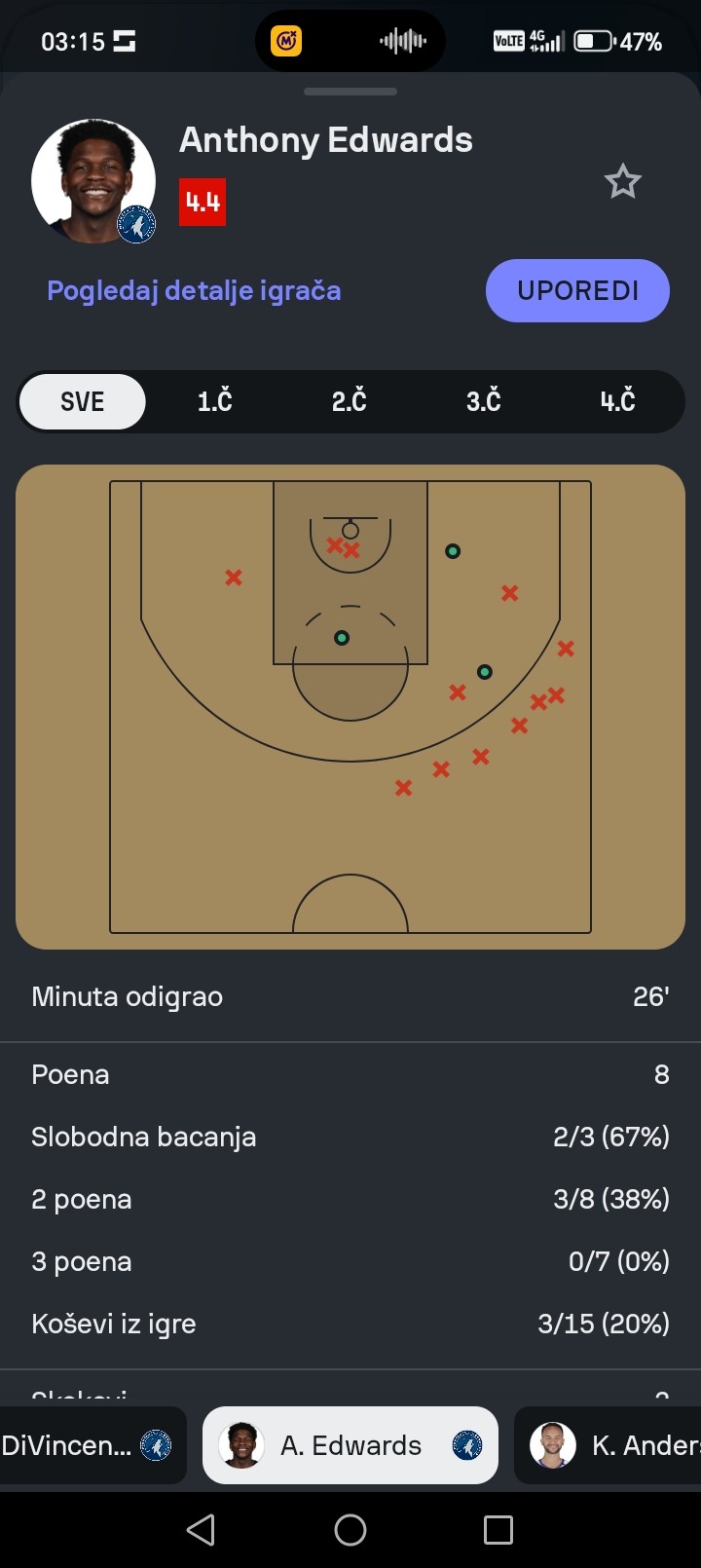
Task: Add Anthony Edwards to favorites with star
Action: point(622,182)
